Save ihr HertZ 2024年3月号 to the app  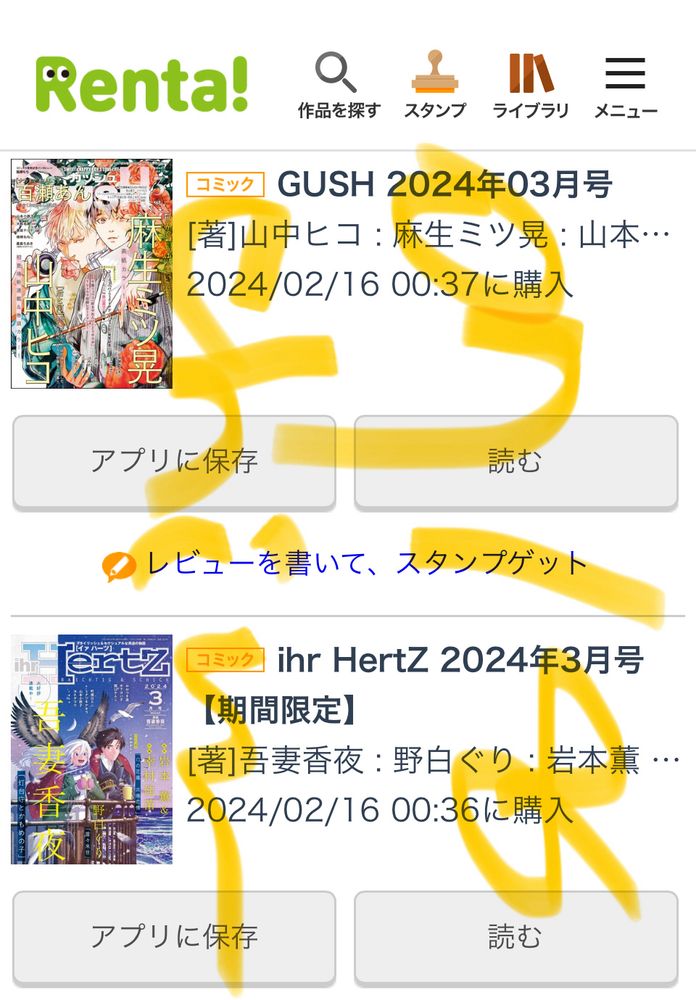coord(174,937)
